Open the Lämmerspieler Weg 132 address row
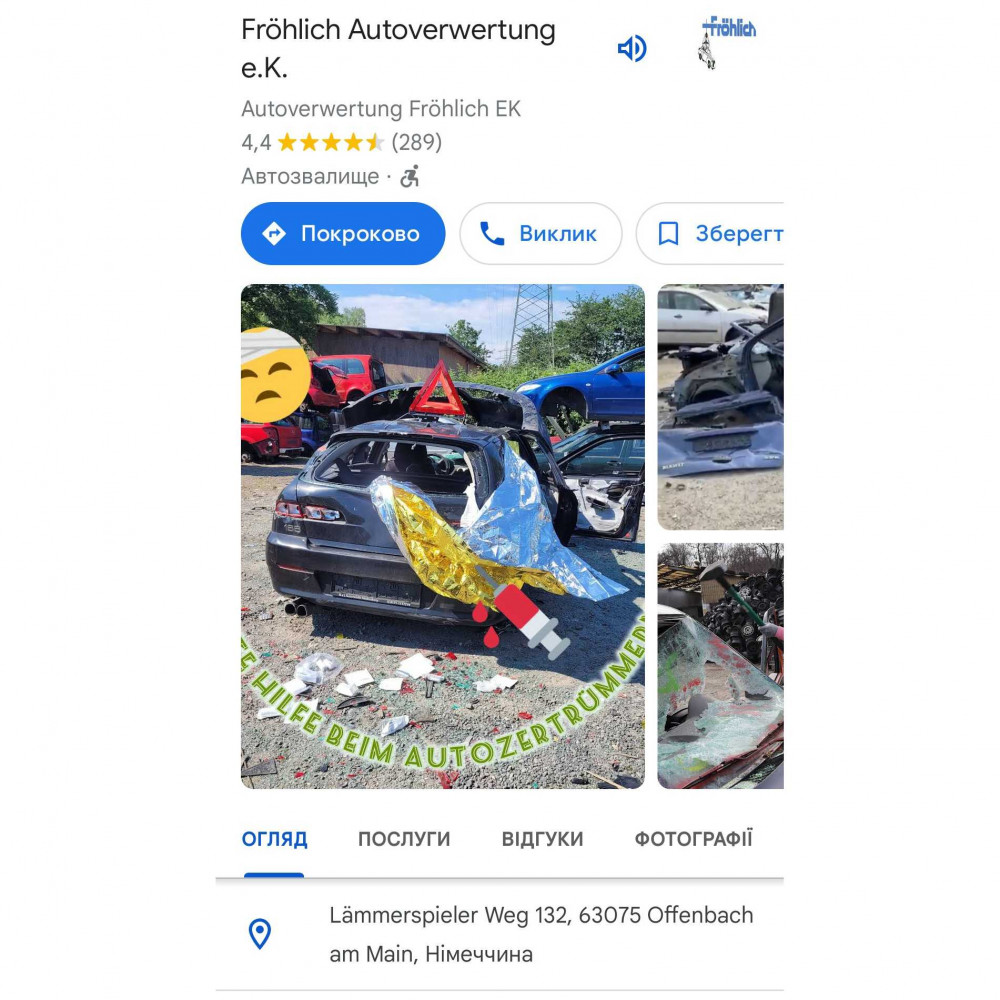Screen dimensions: 1000x1000 (x=540, y=934)
